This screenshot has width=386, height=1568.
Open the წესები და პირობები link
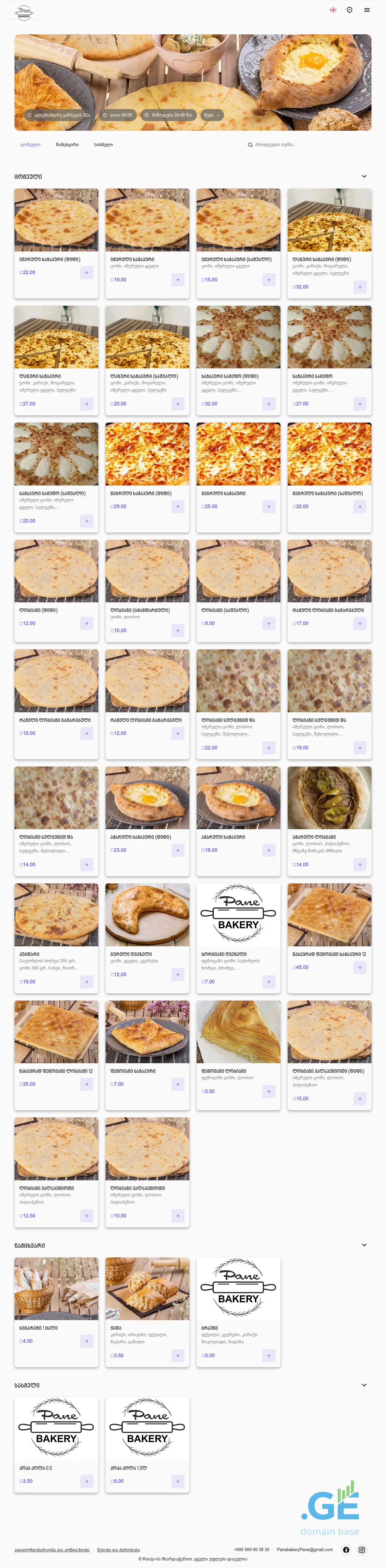tap(118, 1550)
